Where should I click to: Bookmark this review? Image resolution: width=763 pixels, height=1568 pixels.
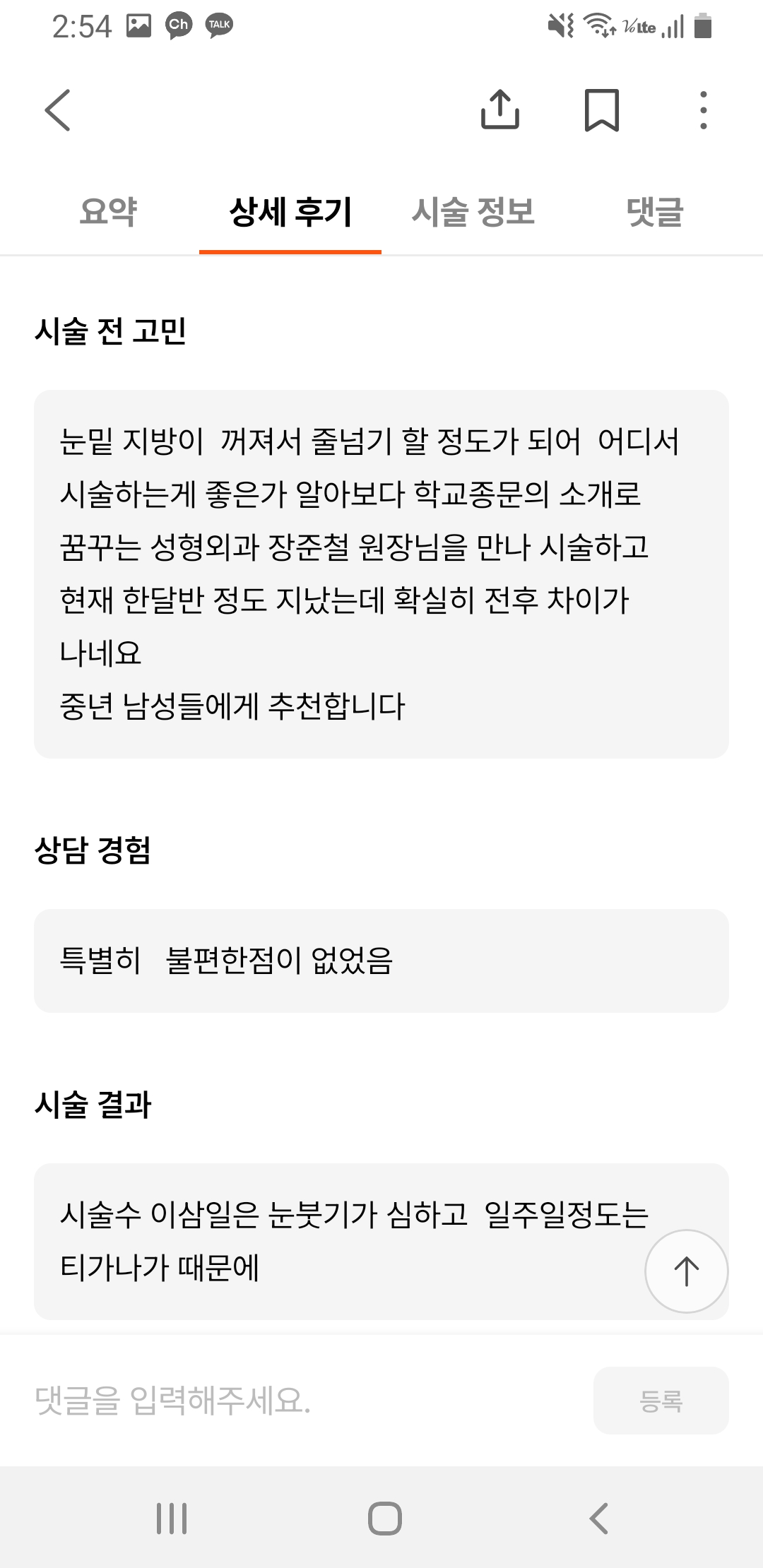[602, 110]
